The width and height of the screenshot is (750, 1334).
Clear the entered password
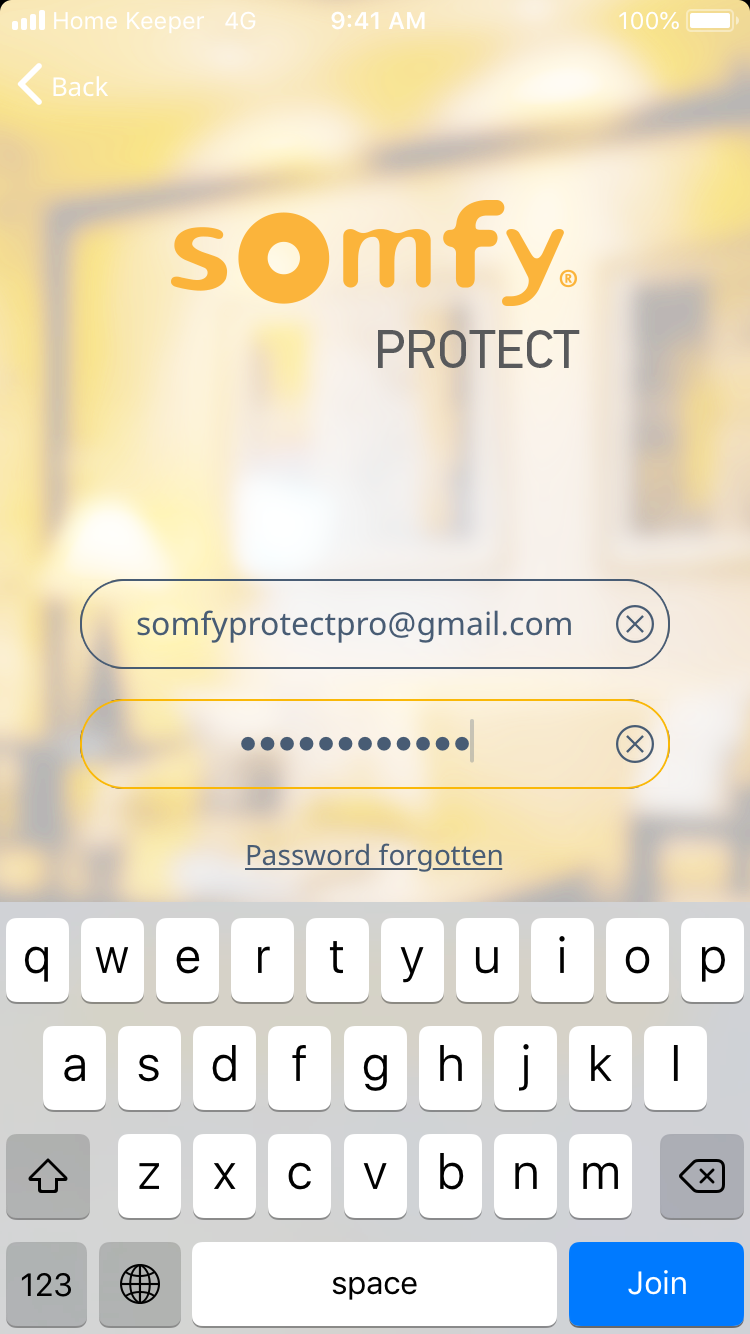coord(634,744)
